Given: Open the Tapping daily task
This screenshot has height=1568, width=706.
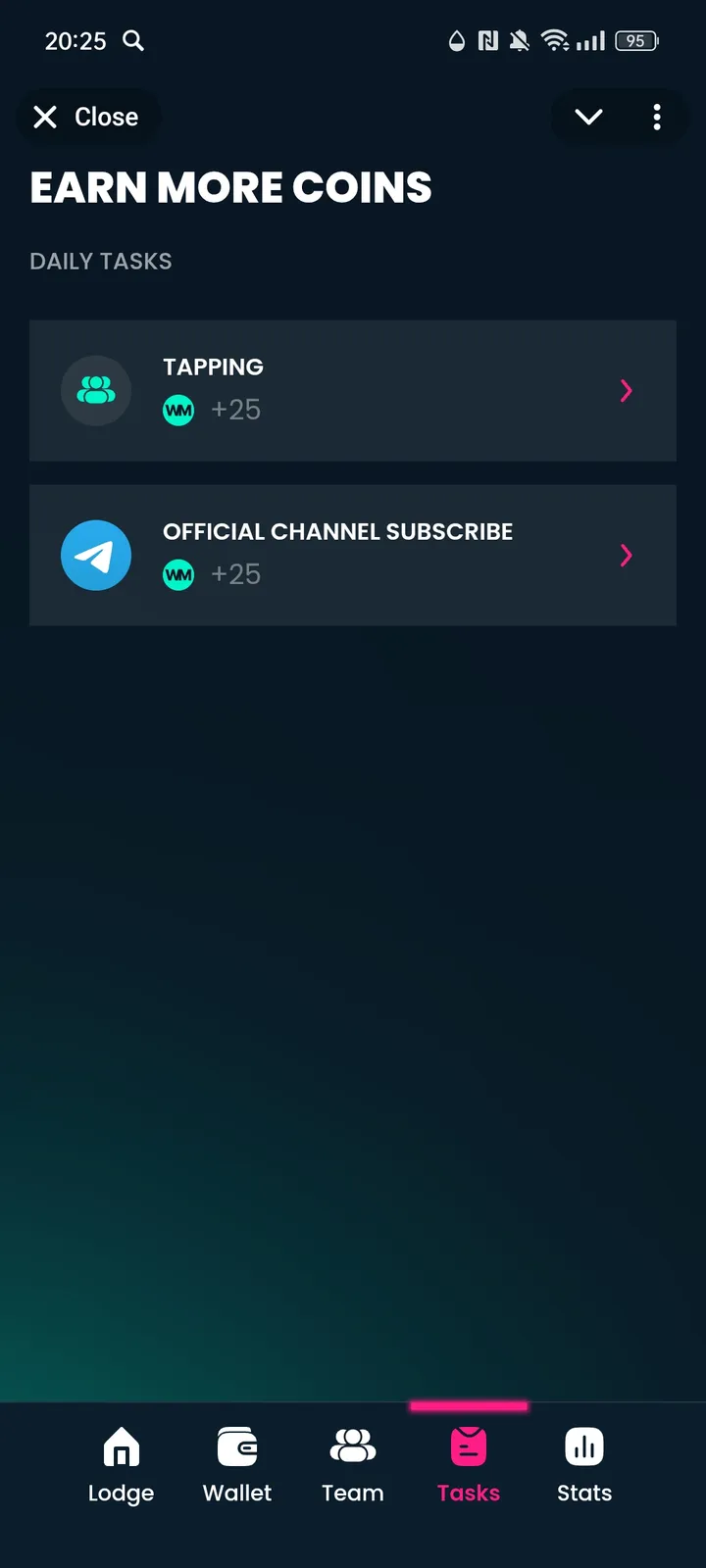Looking at the screenshot, I should pos(353,390).
